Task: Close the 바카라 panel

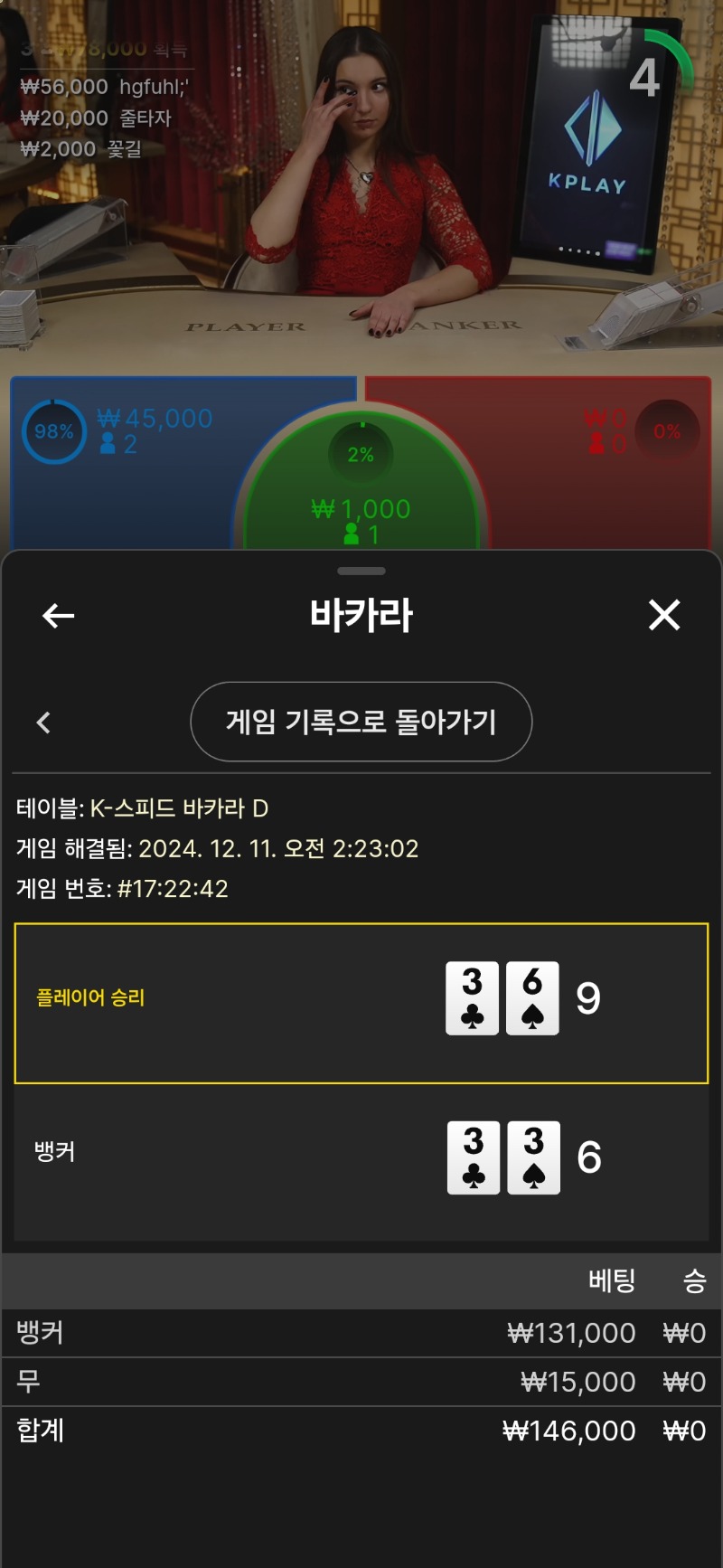Action: click(x=664, y=616)
